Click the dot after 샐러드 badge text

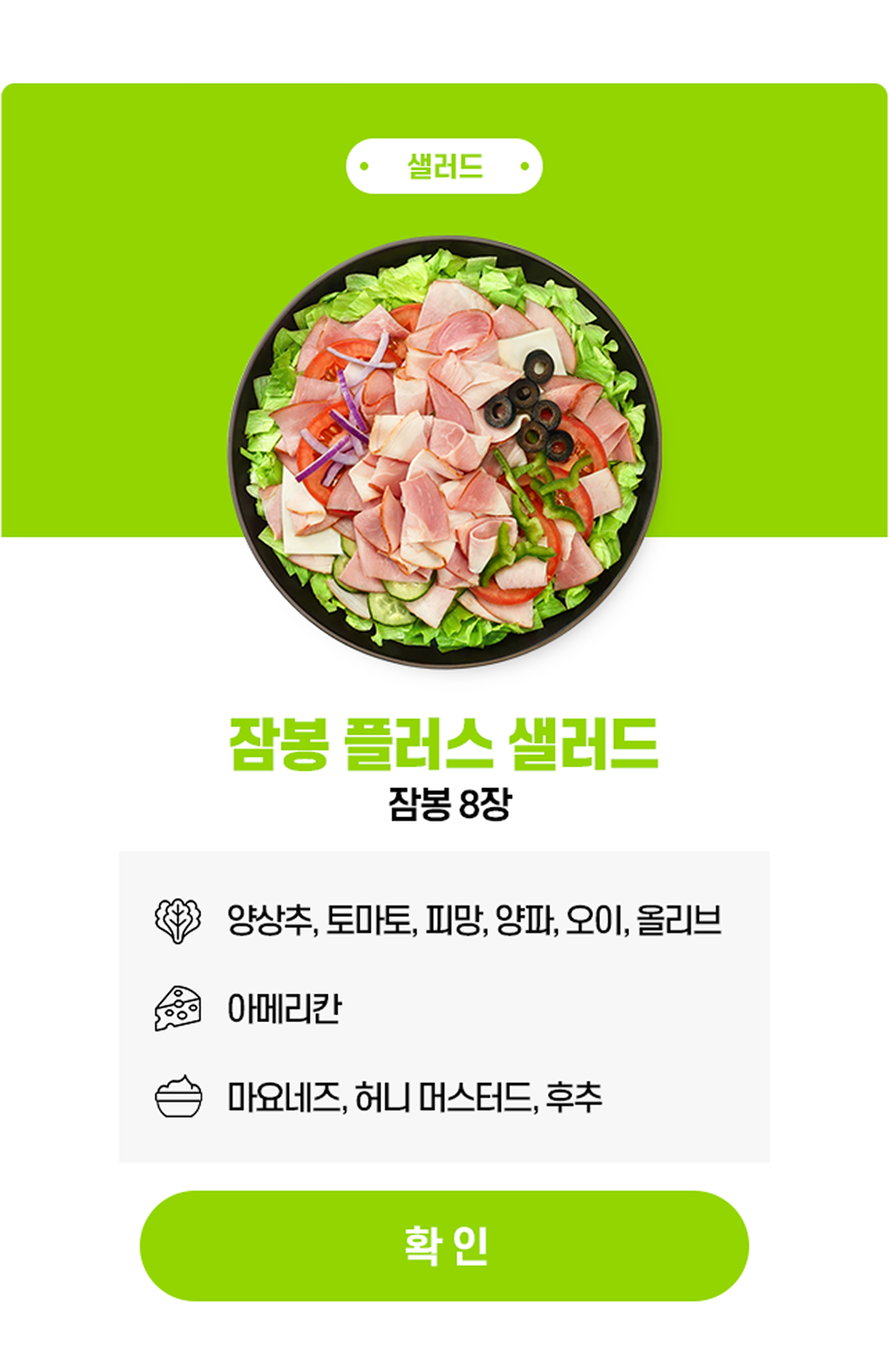coord(524,165)
